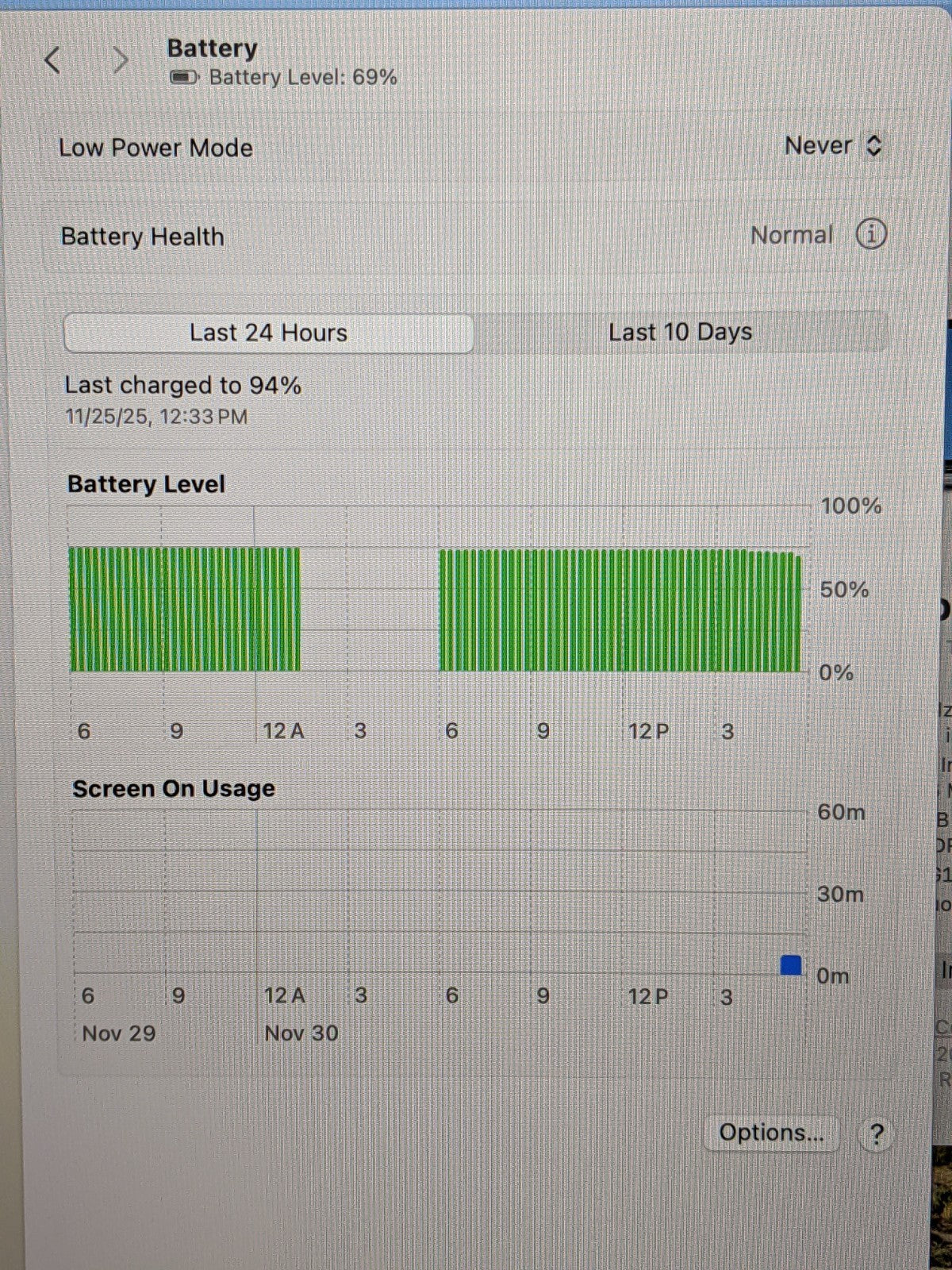The height and width of the screenshot is (1270, 952).
Task: Select the Last 24 Hours segment
Action: [x=268, y=333]
